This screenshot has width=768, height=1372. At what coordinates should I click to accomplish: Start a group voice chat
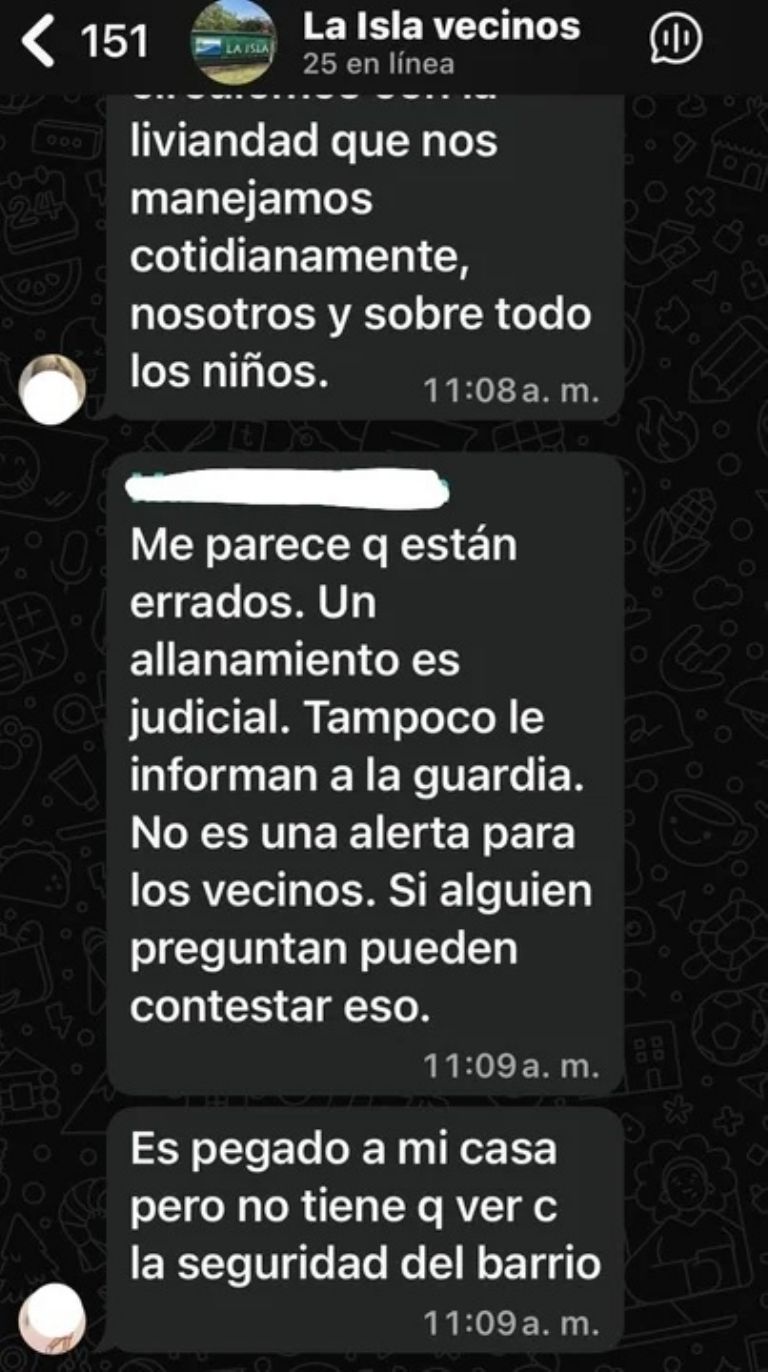tap(675, 40)
